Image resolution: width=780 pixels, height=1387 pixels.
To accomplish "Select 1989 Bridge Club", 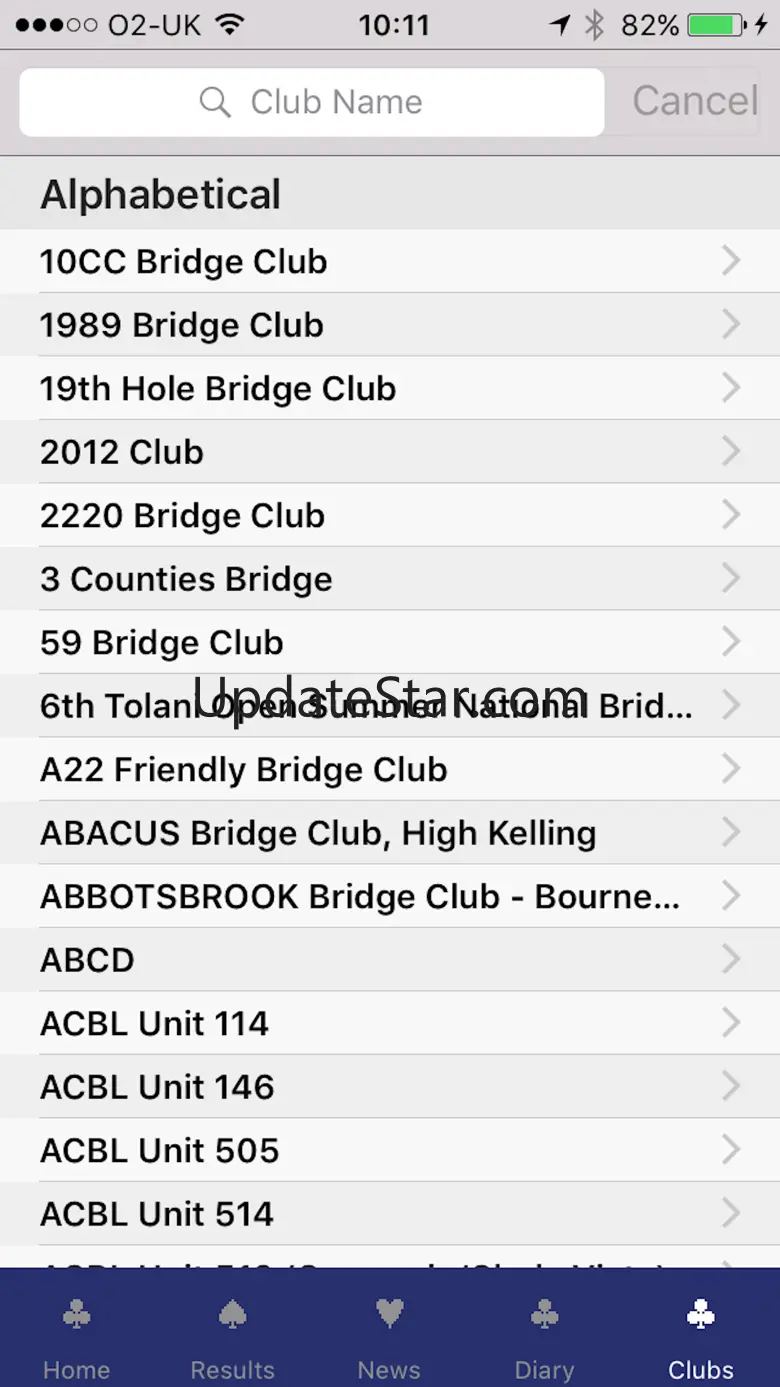I will click(x=389, y=325).
